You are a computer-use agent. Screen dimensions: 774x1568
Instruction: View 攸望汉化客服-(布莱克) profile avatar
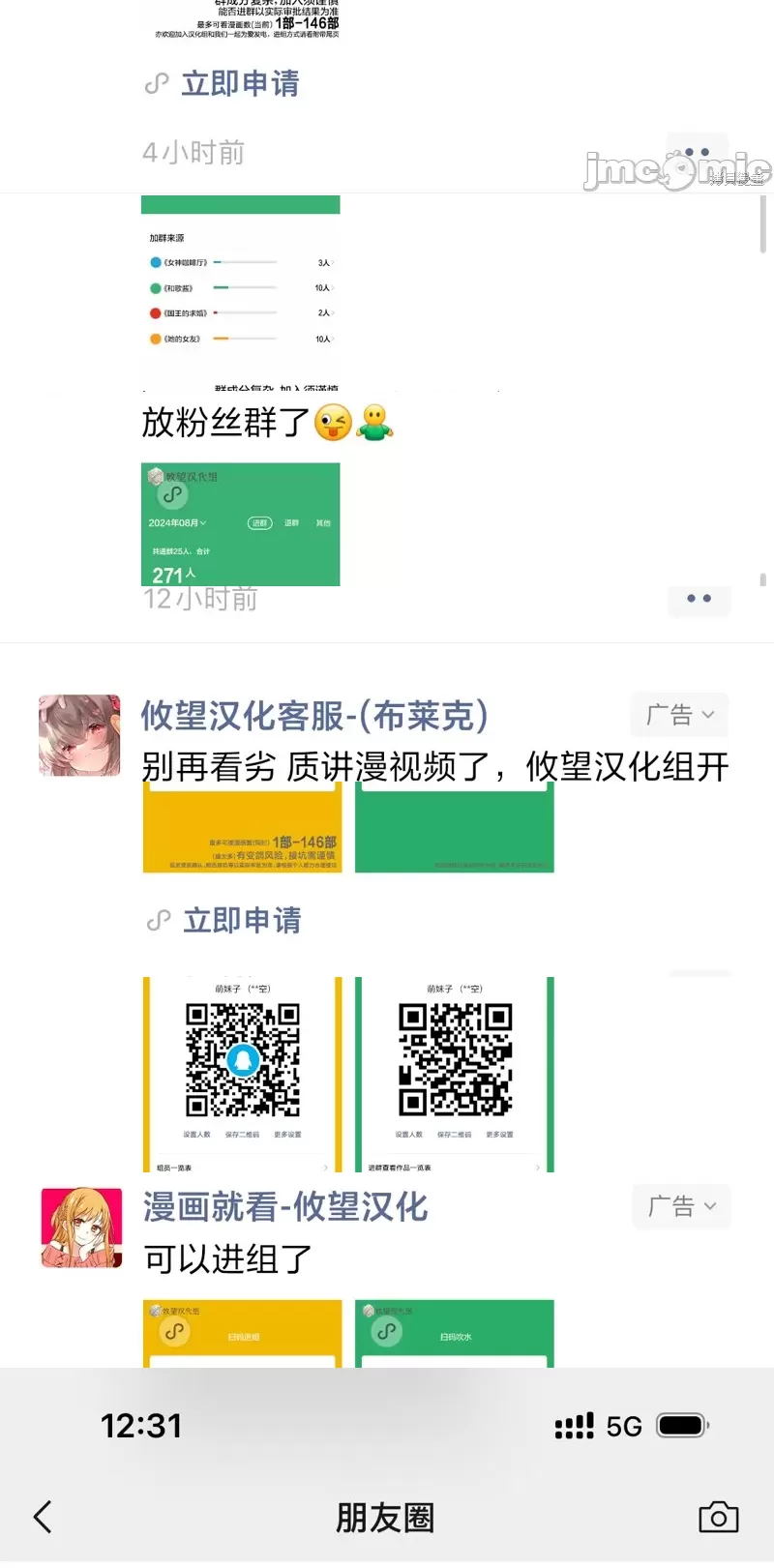(79, 734)
